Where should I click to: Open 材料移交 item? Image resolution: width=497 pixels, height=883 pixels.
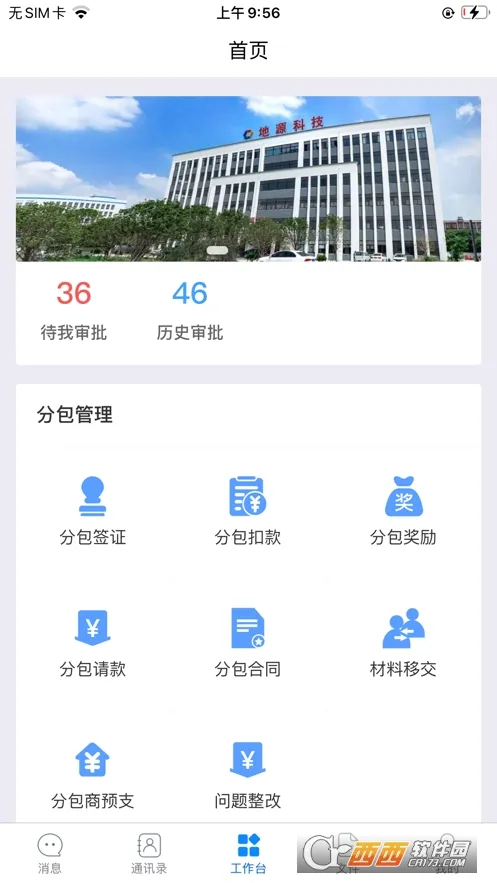[403, 643]
